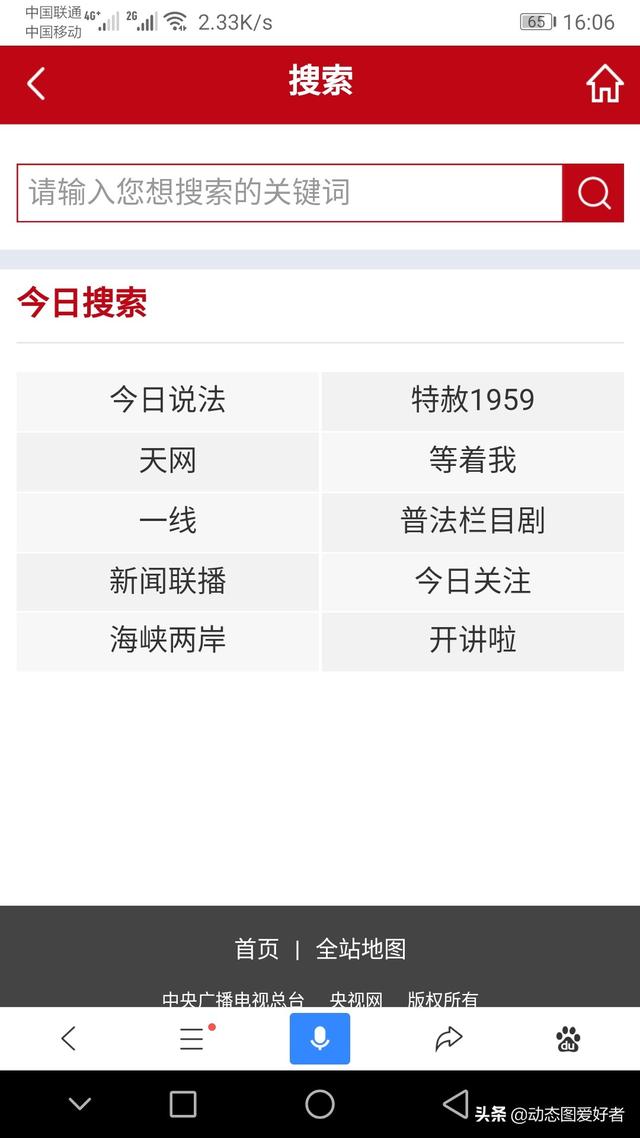The height and width of the screenshot is (1138, 640).
Task: Share this page from the browser toolbar
Action: (449, 1039)
